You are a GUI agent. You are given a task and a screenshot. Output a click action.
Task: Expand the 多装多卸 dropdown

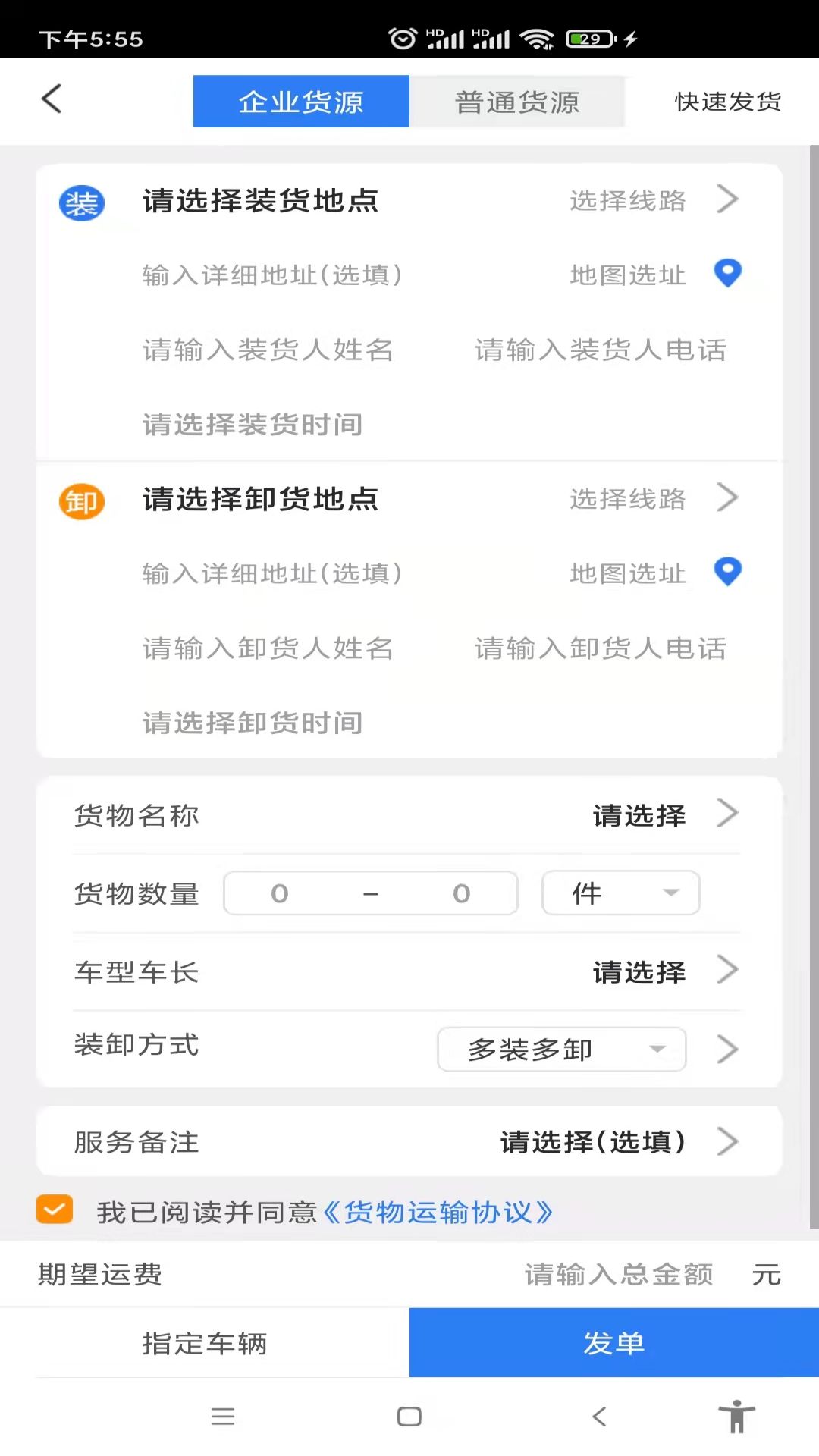pyautogui.click(x=561, y=1050)
